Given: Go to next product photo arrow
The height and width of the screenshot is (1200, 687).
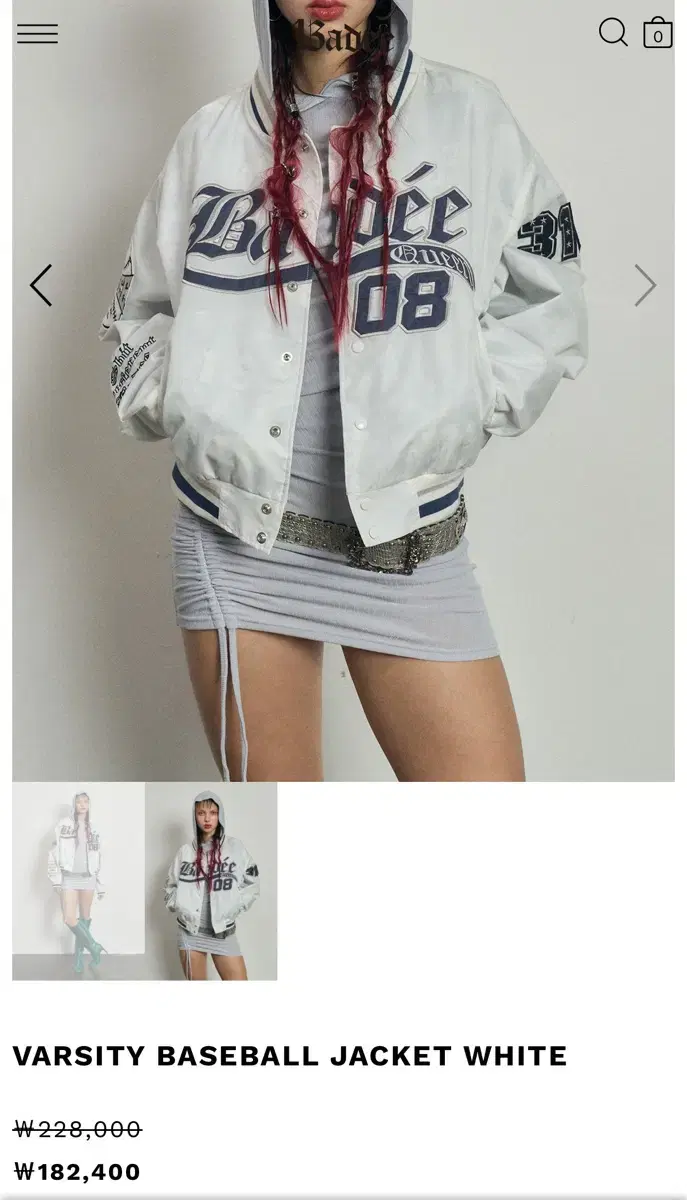Looking at the screenshot, I should tap(645, 285).
